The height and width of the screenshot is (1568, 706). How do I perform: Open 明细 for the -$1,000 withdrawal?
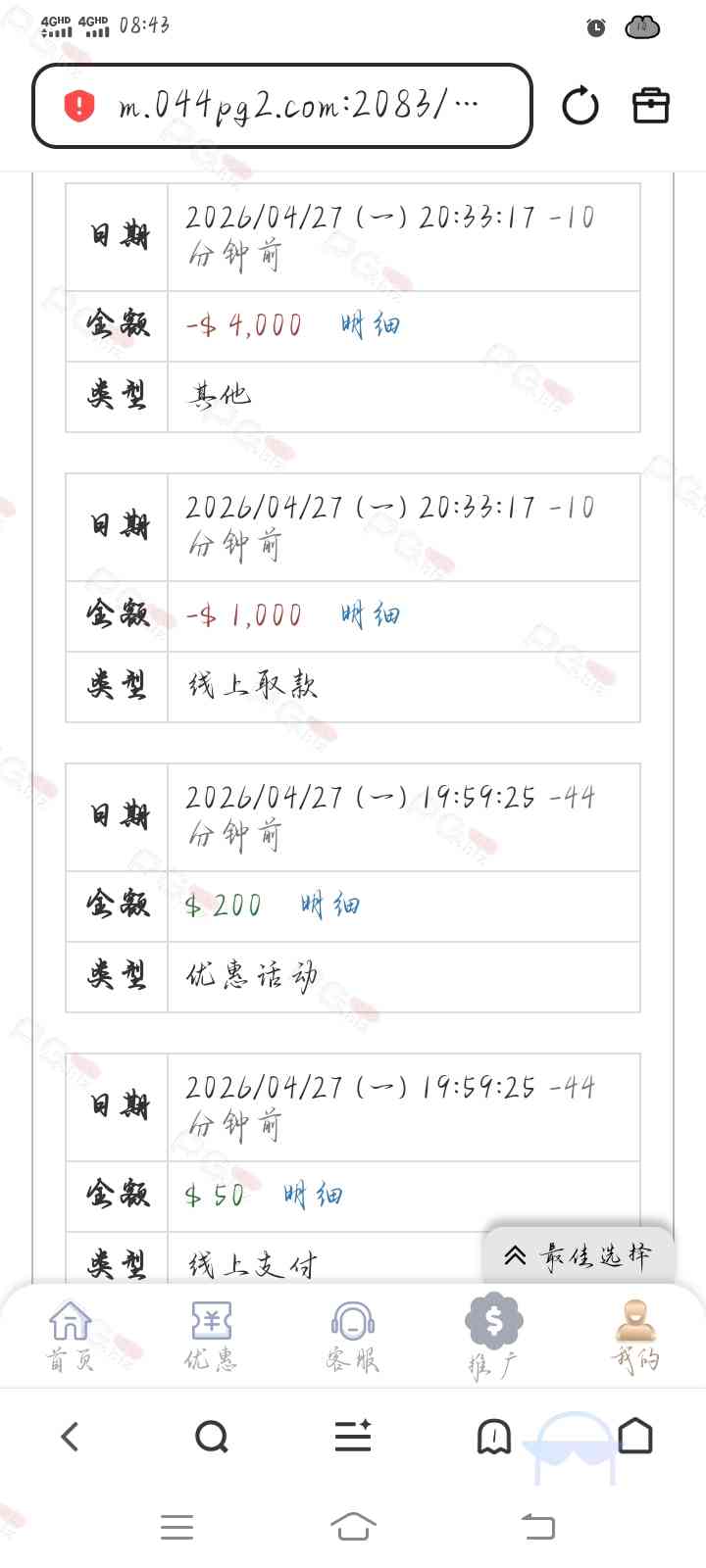coord(371,614)
